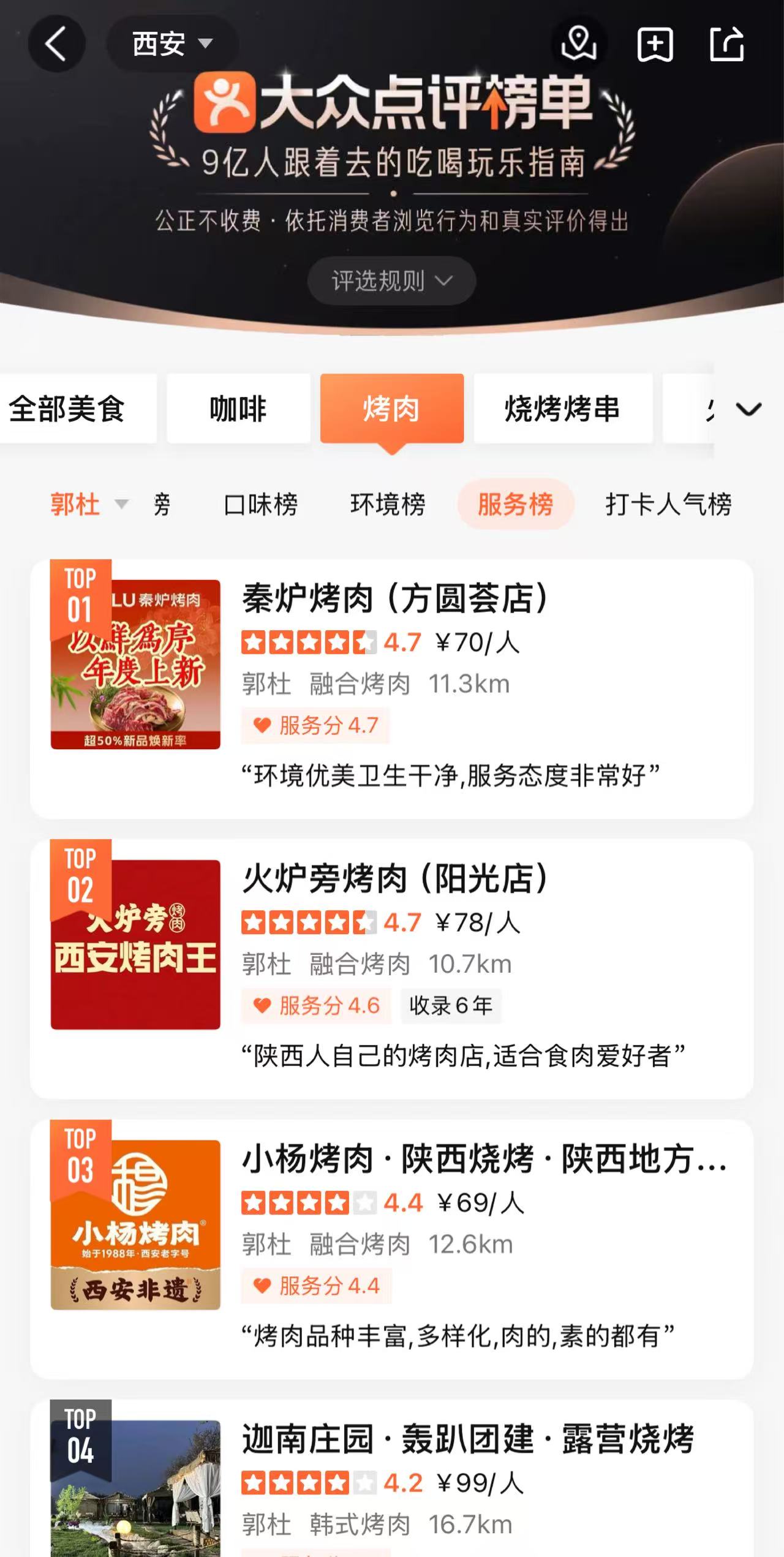This screenshot has height=1557, width=784.
Task: Open the map location icon
Action: point(579,44)
